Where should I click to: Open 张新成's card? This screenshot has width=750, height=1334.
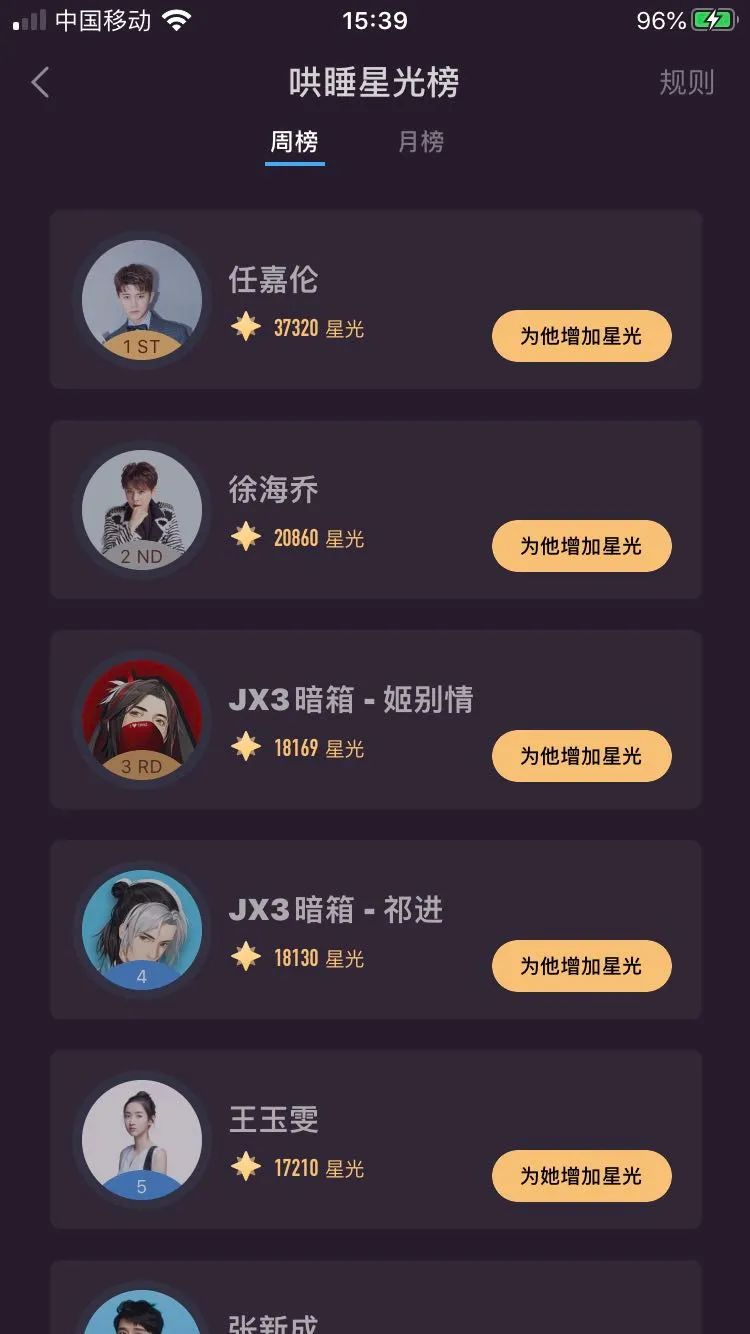pos(350,1310)
